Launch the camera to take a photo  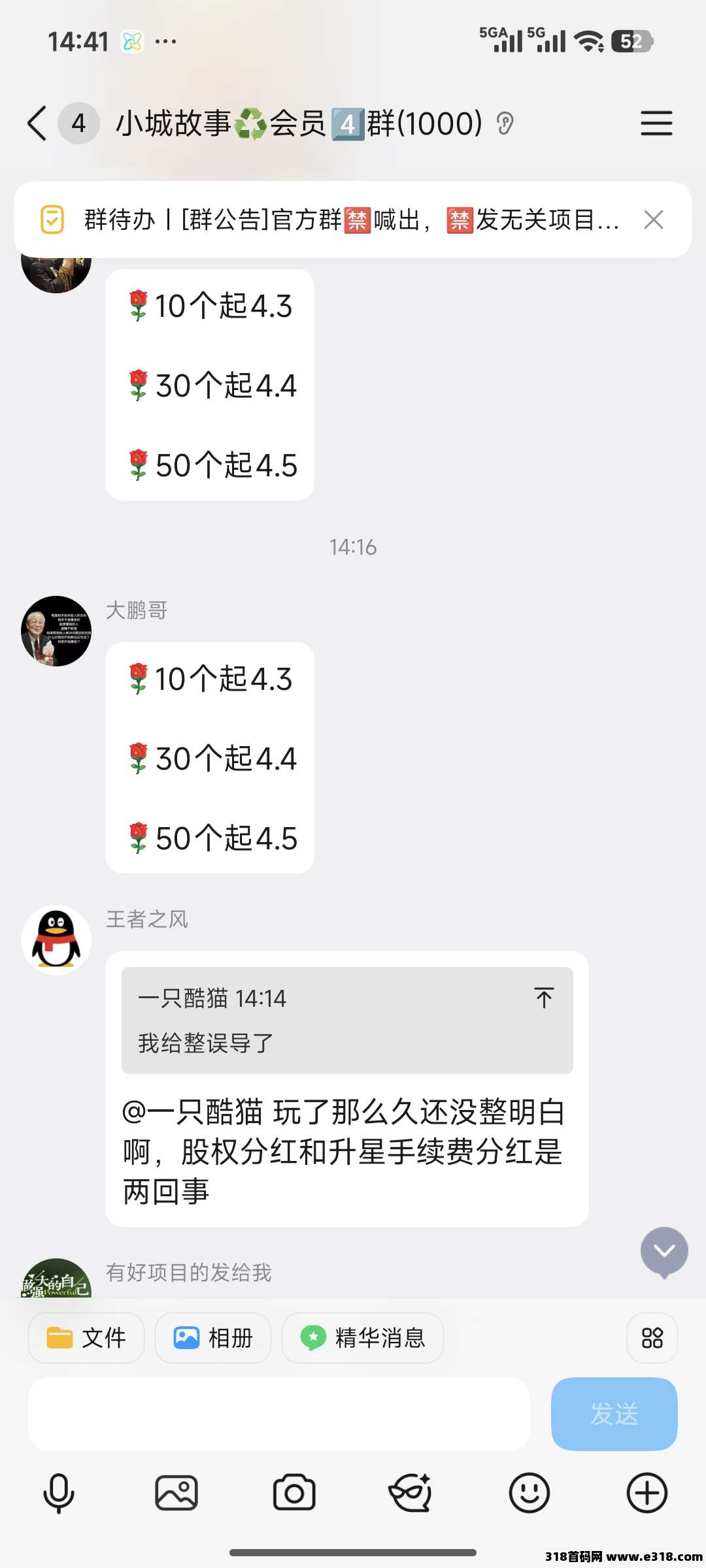pos(294,1493)
